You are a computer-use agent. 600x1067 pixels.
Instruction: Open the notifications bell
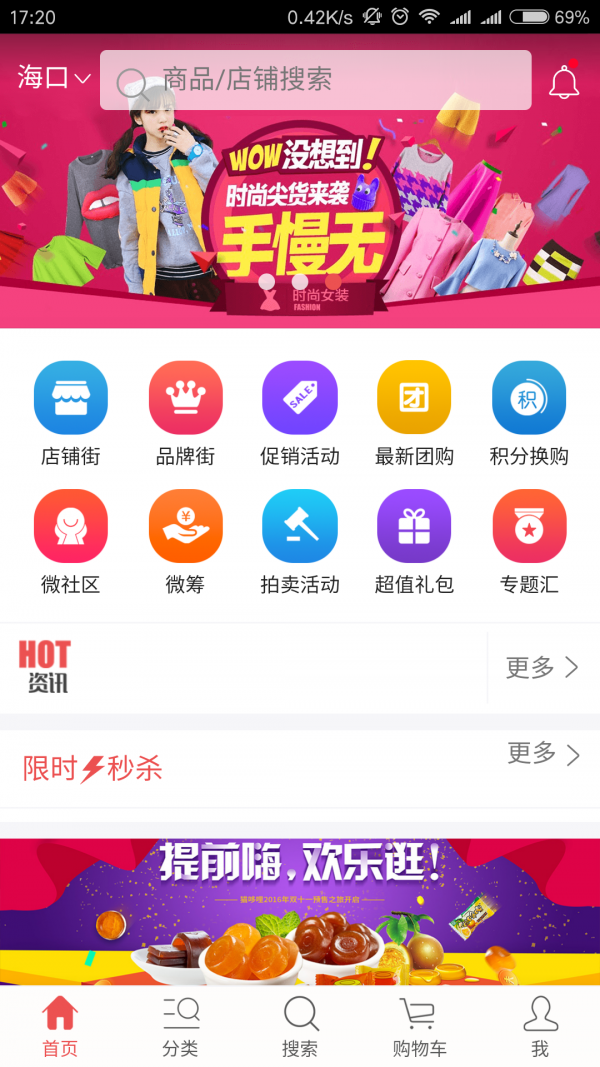564,81
